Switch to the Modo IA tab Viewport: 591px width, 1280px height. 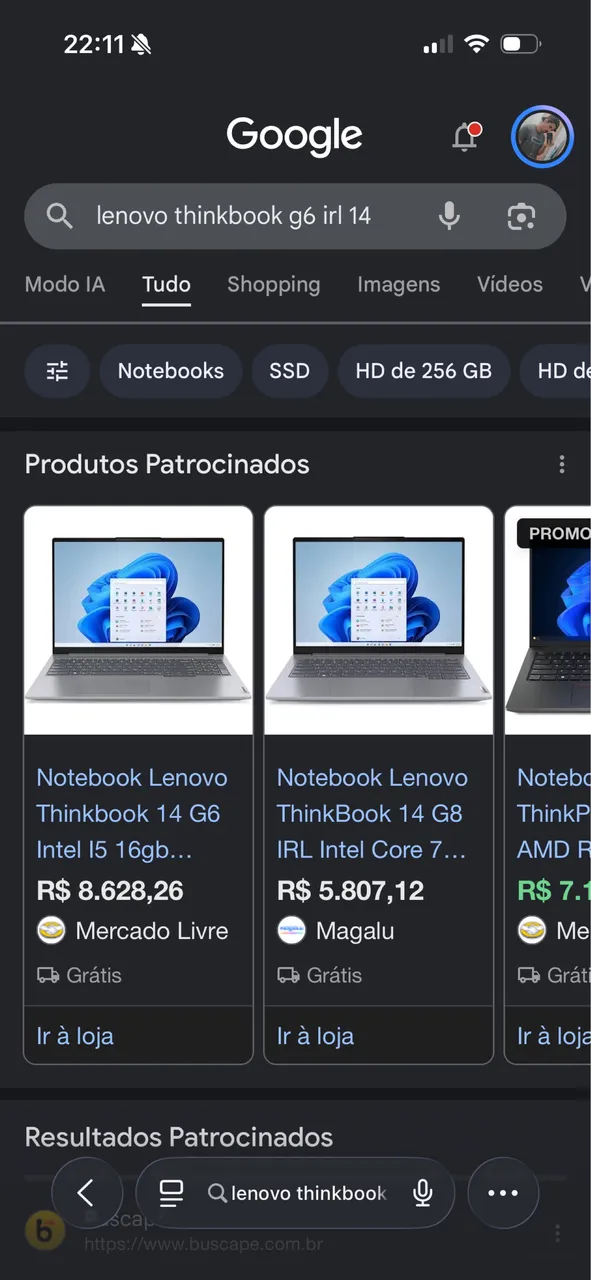[x=65, y=285]
